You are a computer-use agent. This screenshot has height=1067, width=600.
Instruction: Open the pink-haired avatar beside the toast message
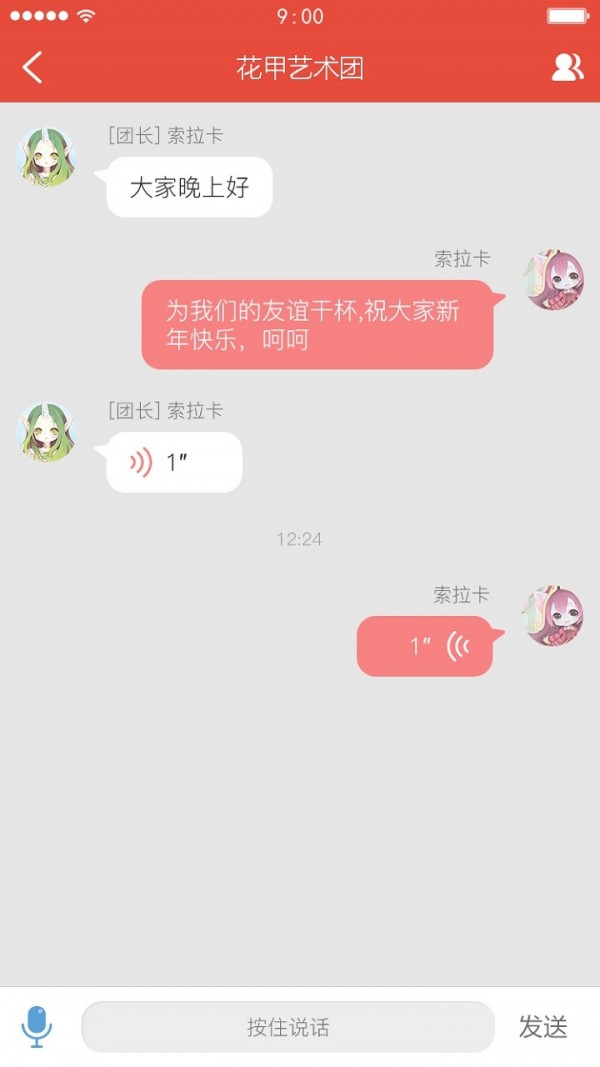554,280
